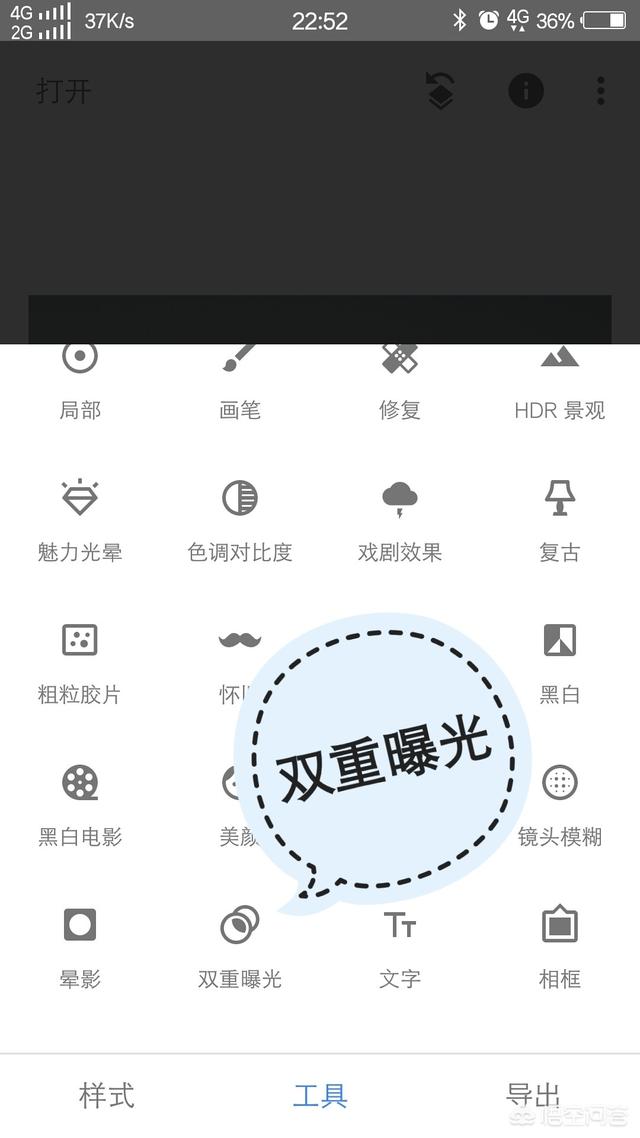The width and height of the screenshot is (640, 1138).
Task: Open 色调对比度 tool
Action: (x=240, y=520)
